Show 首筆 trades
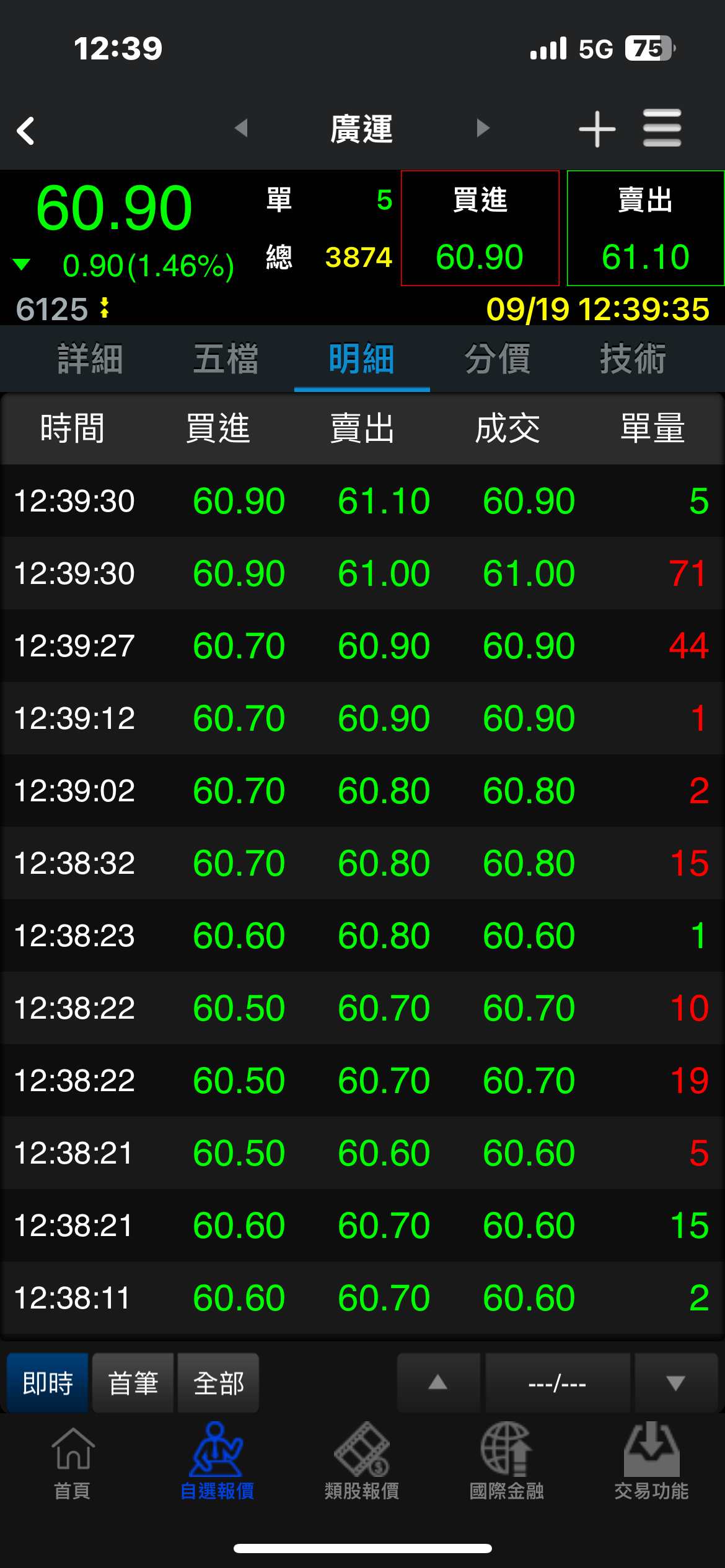Screen dimensions: 725x1568 tap(133, 1383)
